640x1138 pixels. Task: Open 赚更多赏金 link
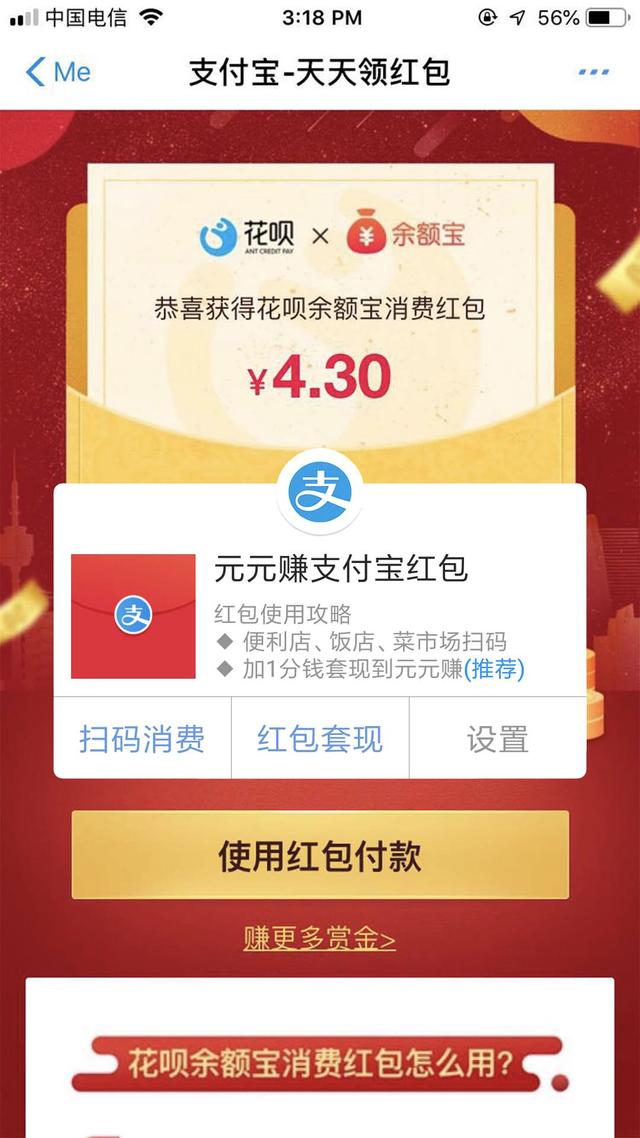pyautogui.click(x=320, y=940)
